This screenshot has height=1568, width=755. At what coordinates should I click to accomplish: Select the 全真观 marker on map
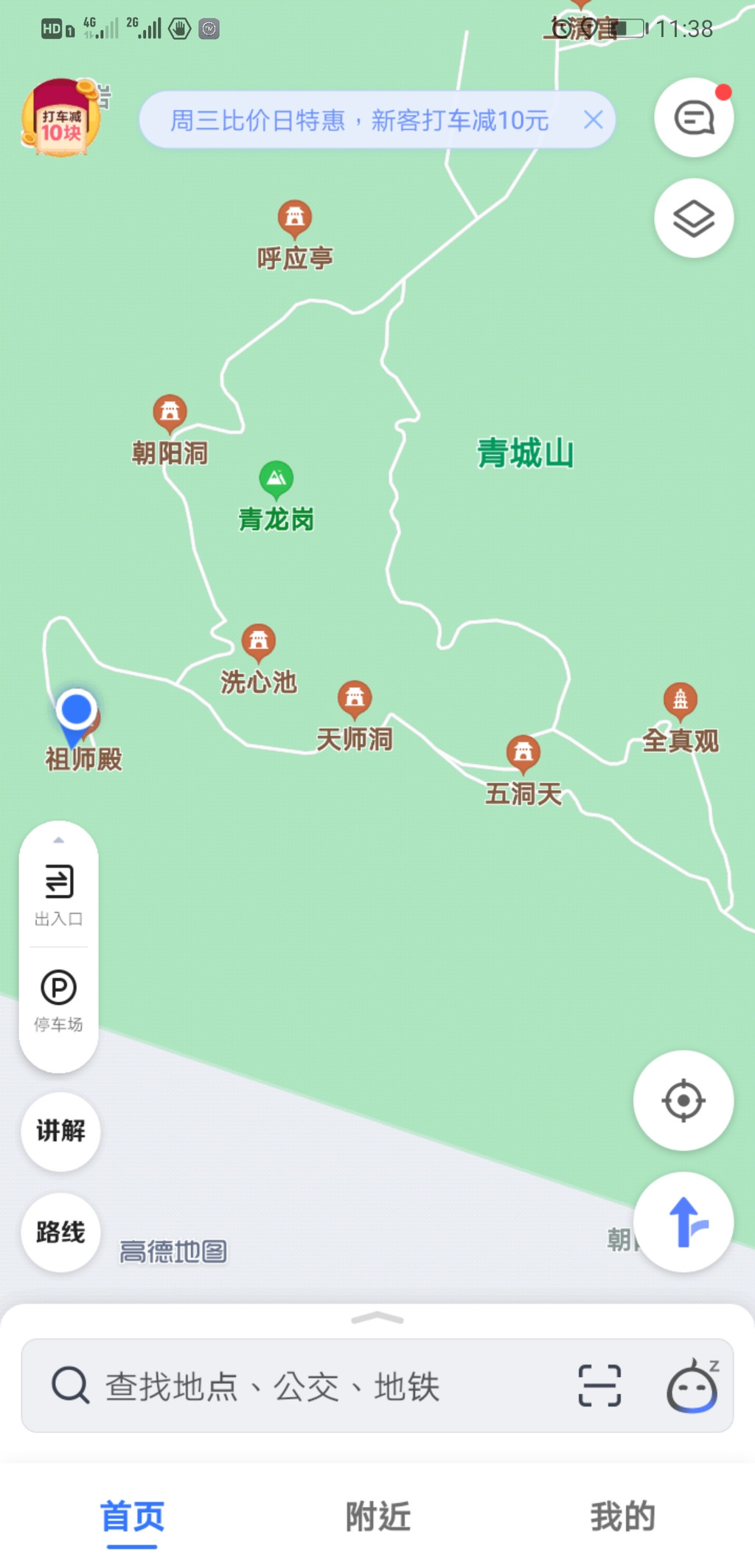[x=680, y=699]
